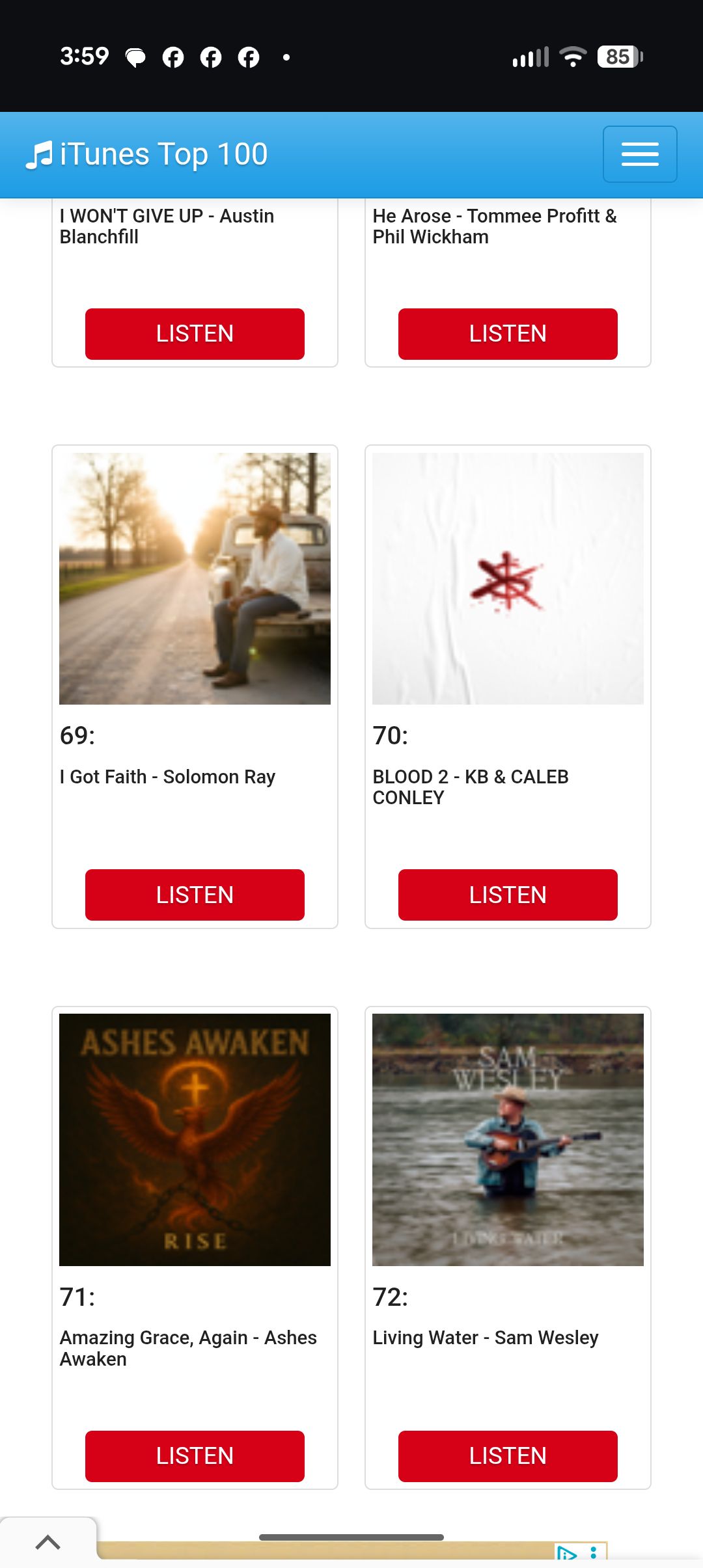Expand the bottom ad panel arrow
703x1568 pixels.
pos(48,1541)
